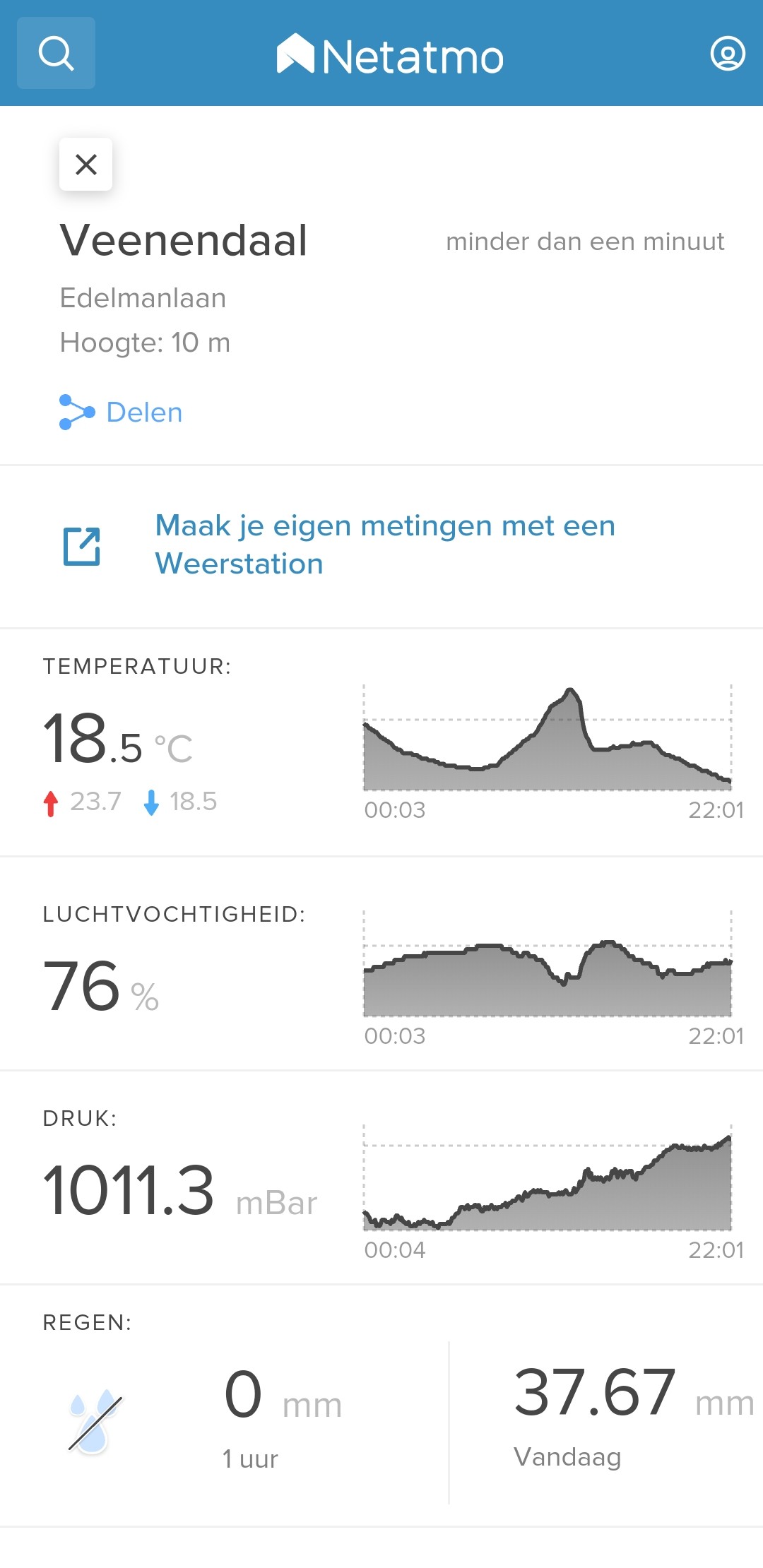Open the search icon in the header
Viewport: 763px width, 1568px height.
click(x=56, y=53)
